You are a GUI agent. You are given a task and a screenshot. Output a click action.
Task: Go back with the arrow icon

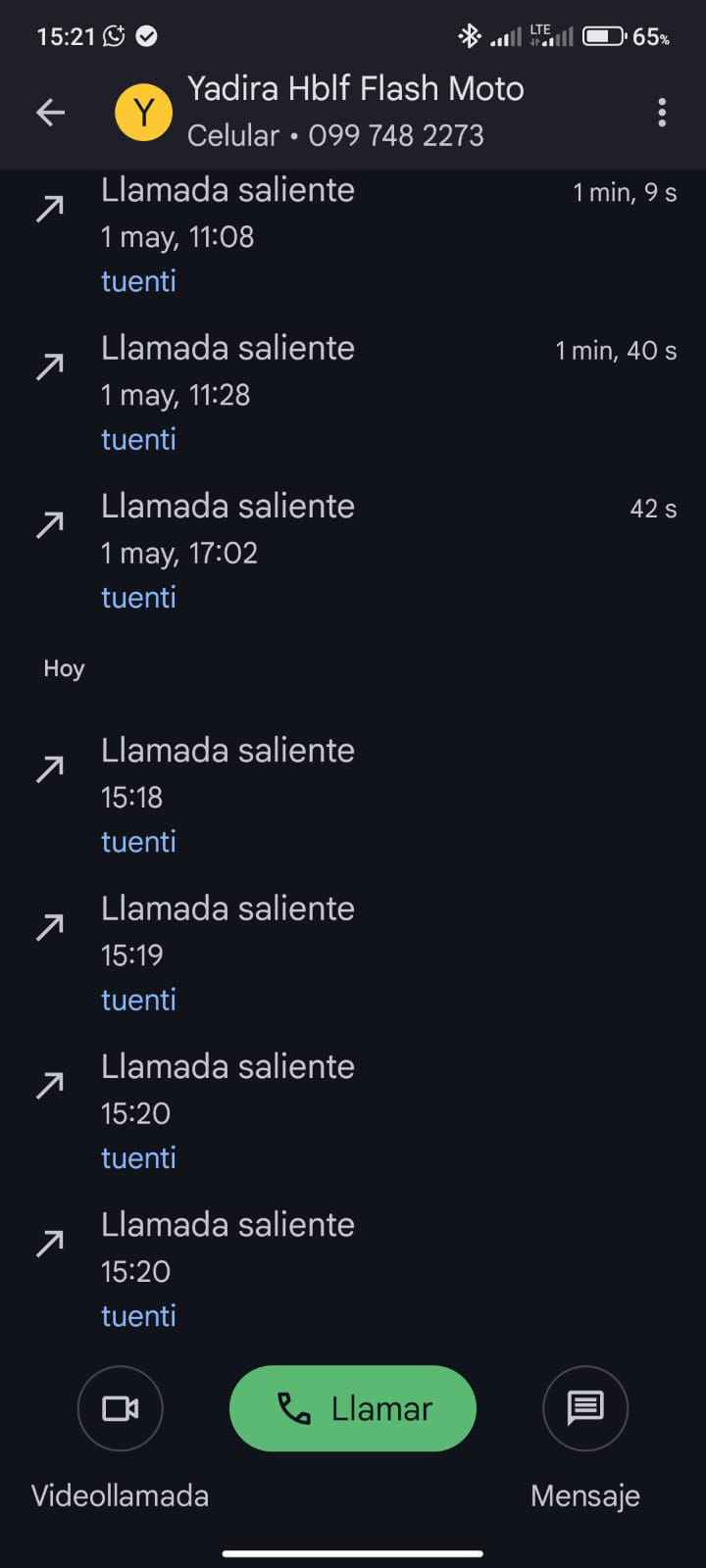tap(51, 113)
